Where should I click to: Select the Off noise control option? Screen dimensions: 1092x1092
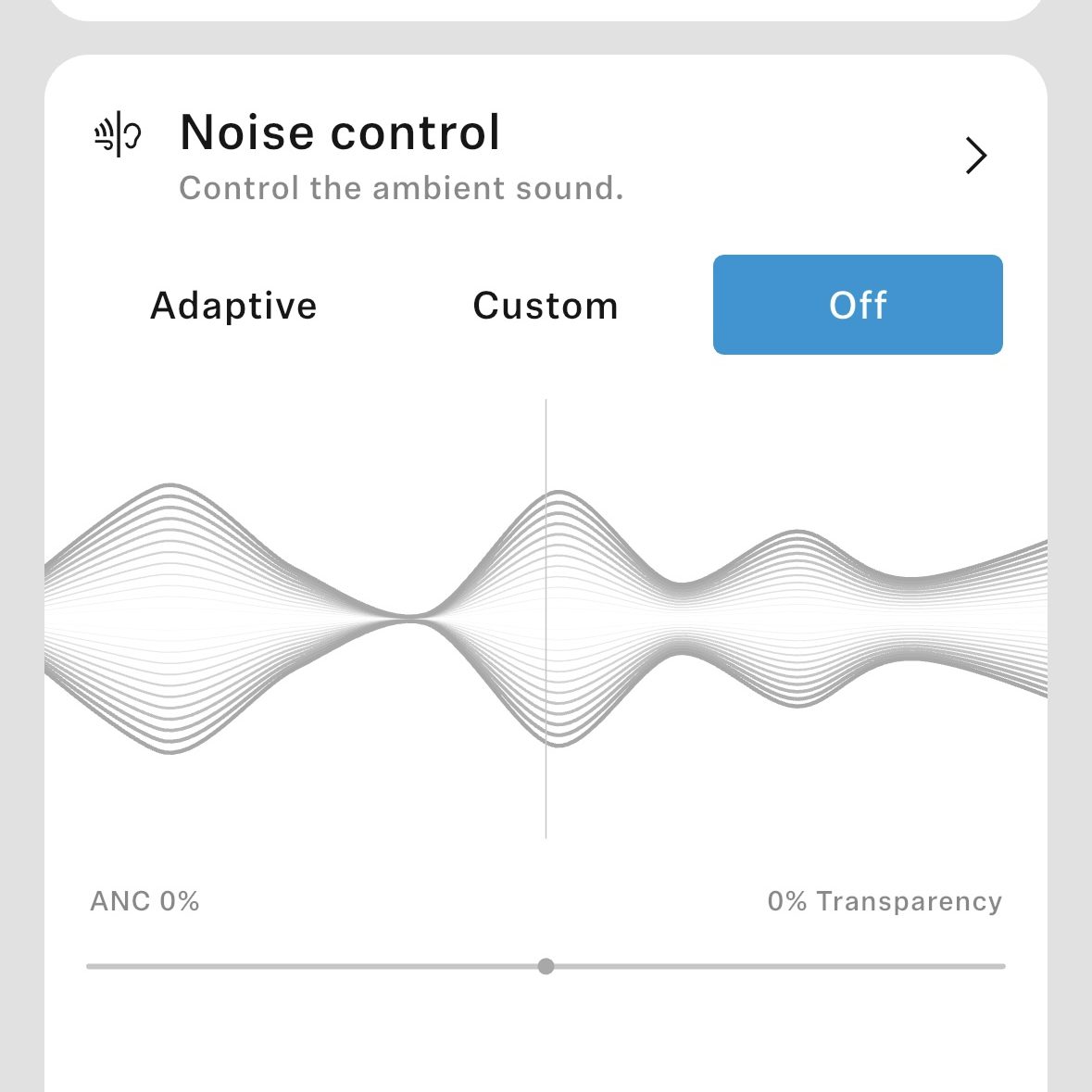(x=858, y=305)
